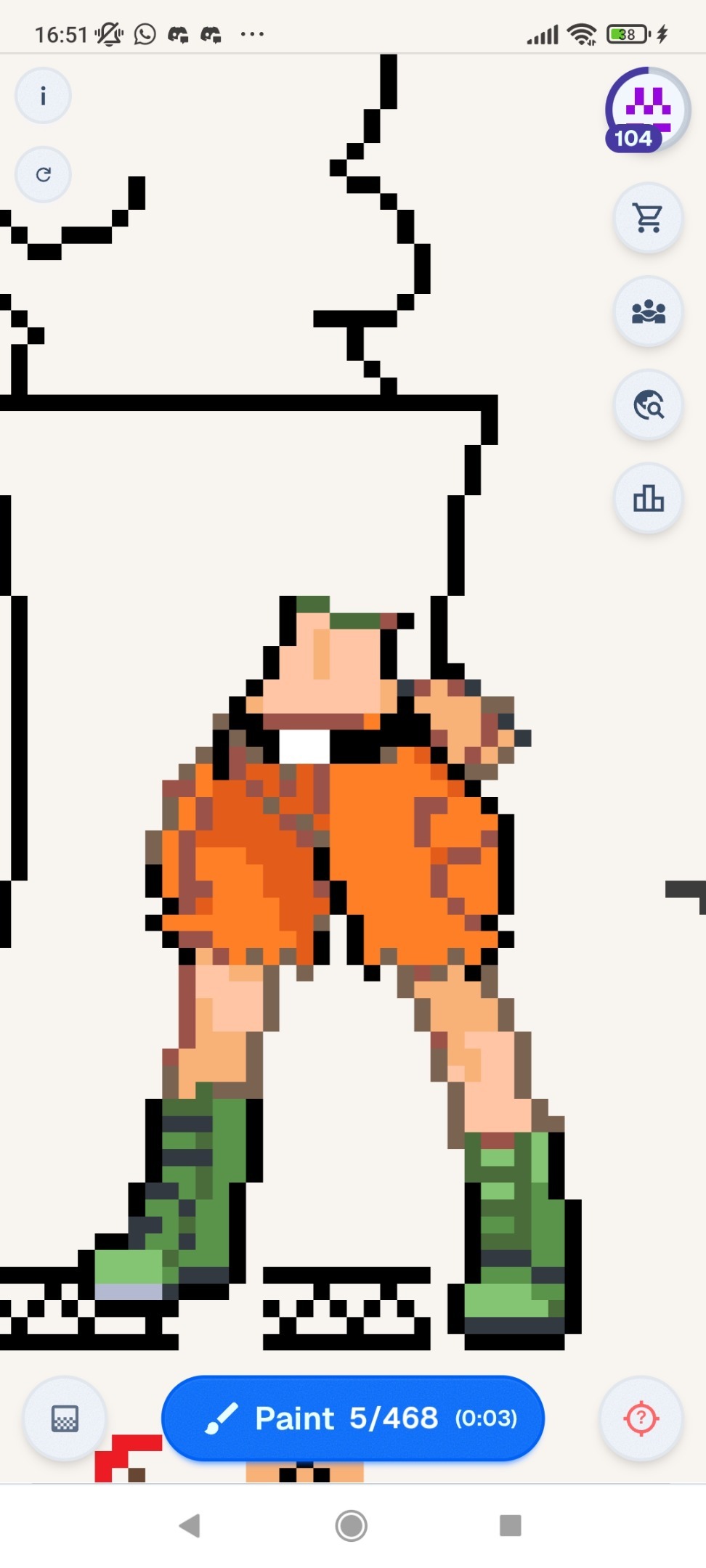Open the group members icon
This screenshot has width=706, height=1568.
pos(648,311)
